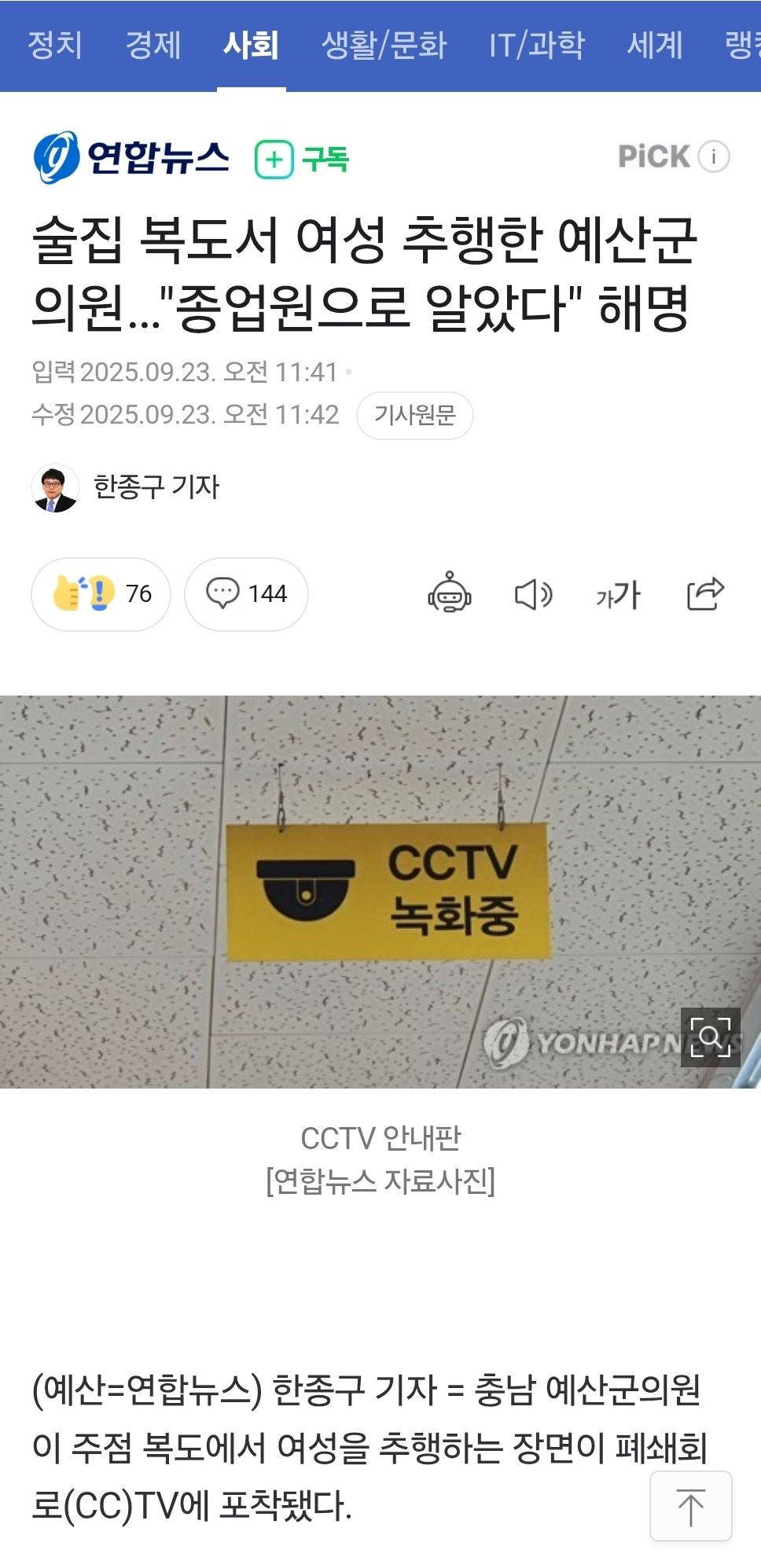
Task: Switch to the 경제 tab
Action: click(x=153, y=45)
